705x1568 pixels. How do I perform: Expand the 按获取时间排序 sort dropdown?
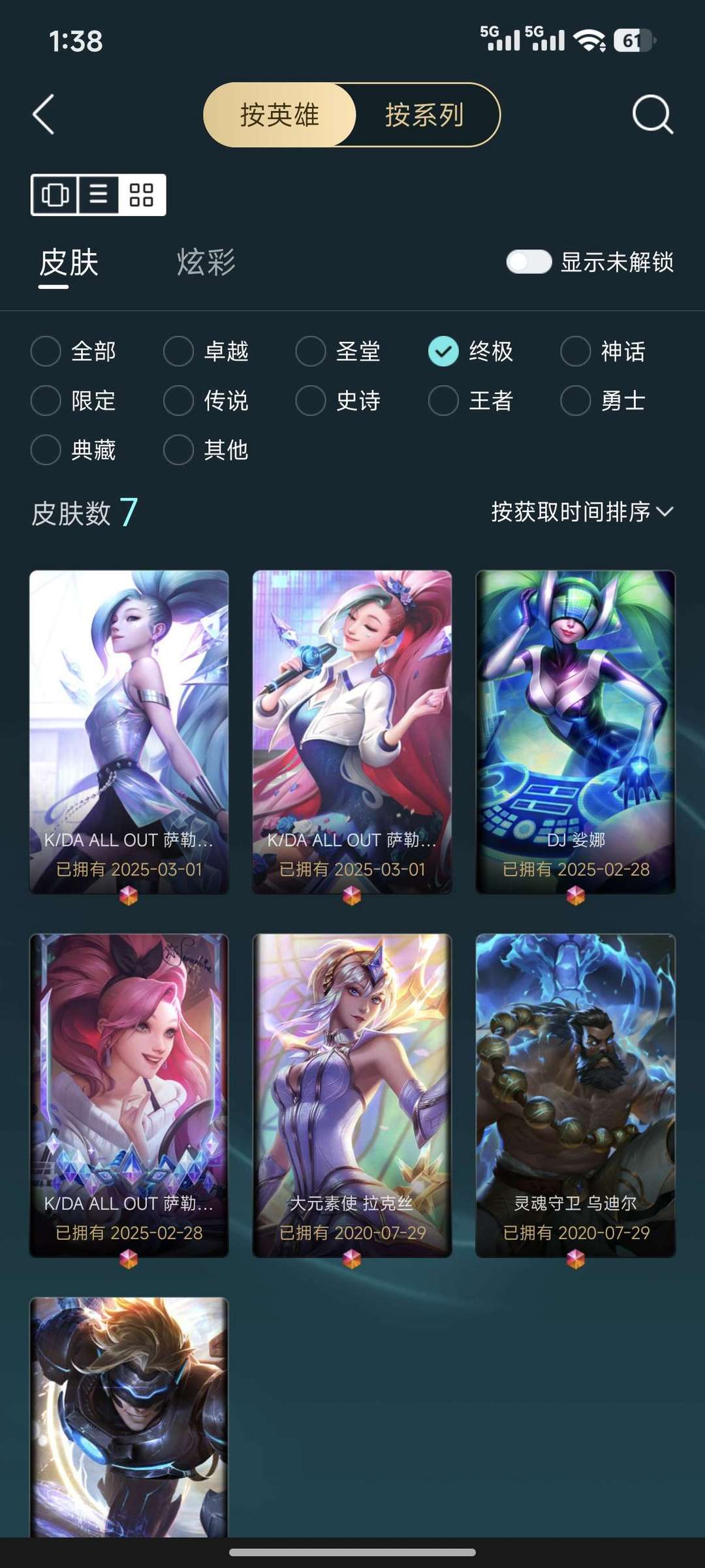click(x=582, y=512)
